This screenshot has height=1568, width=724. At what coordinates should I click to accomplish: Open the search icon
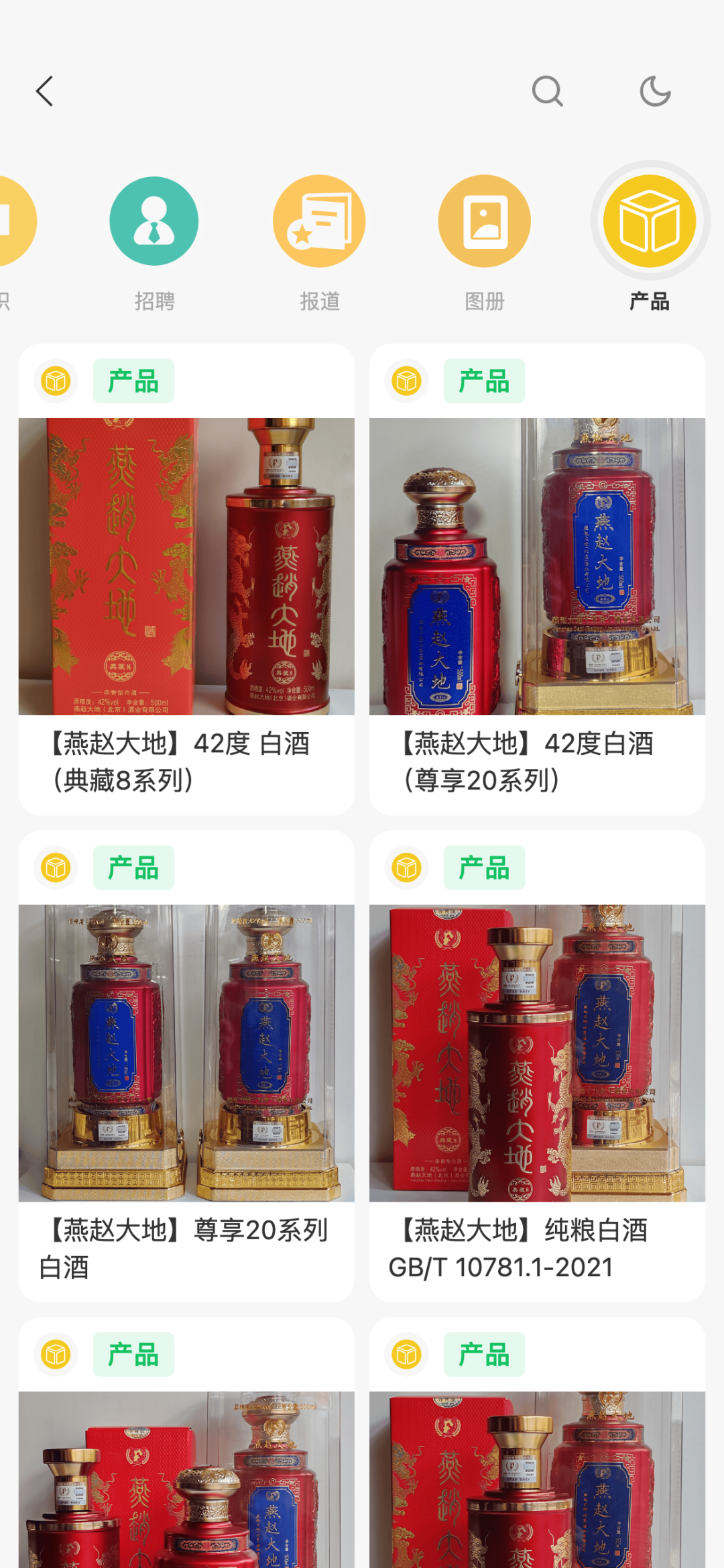547,91
